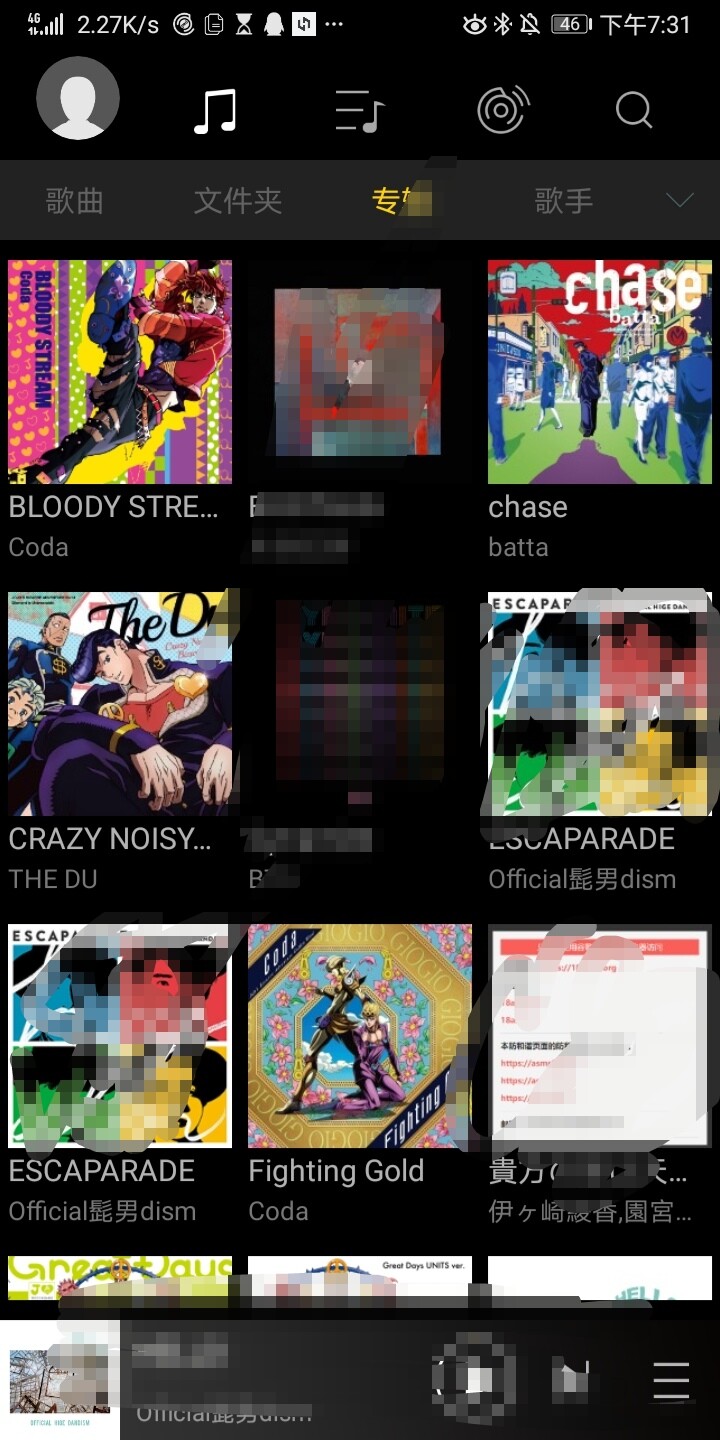Switch to the 歌手 tab
The height and width of the screenshot is (1440, 720).
click(563, 201)
